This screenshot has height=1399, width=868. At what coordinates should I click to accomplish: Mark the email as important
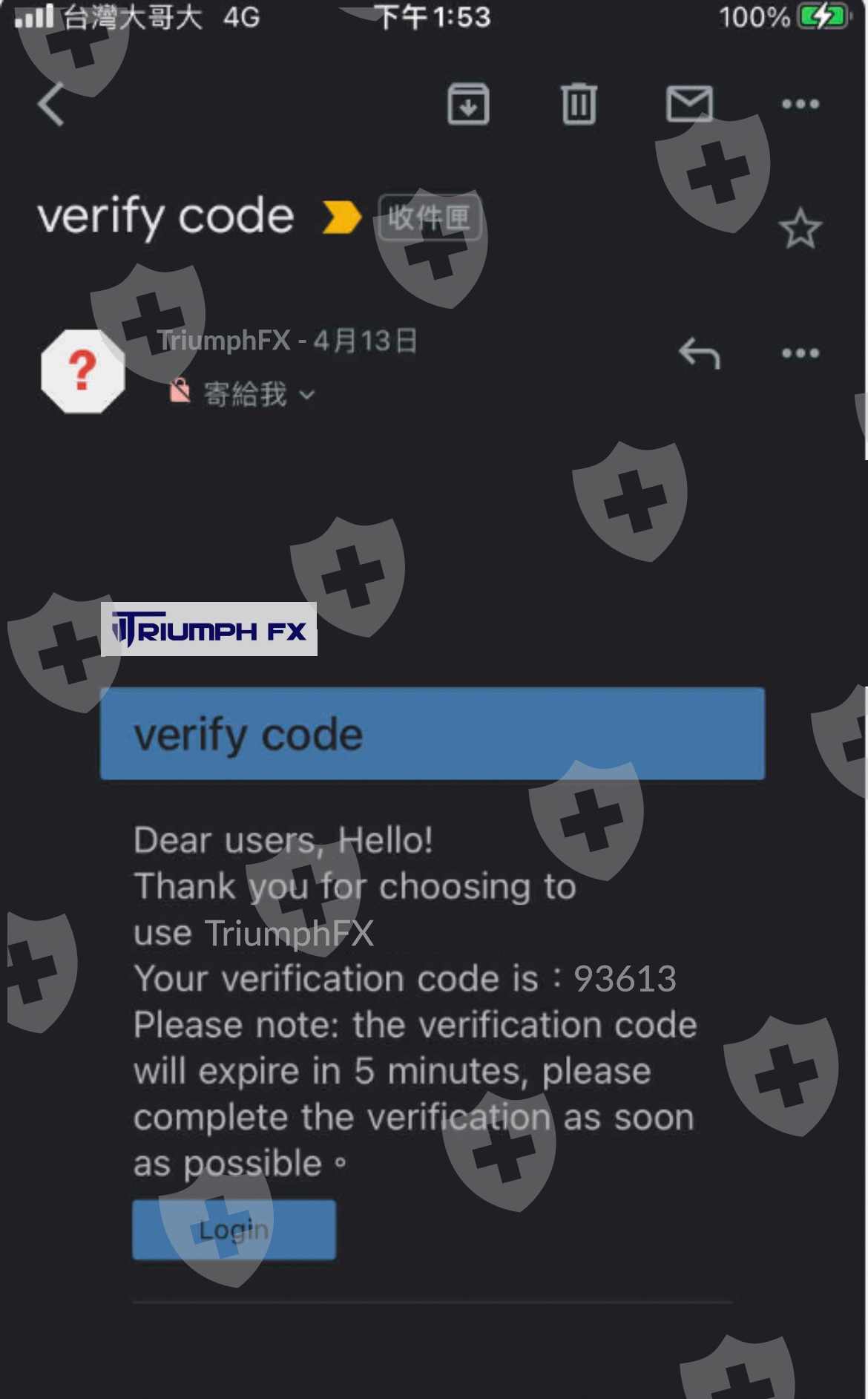coord(342,217)
